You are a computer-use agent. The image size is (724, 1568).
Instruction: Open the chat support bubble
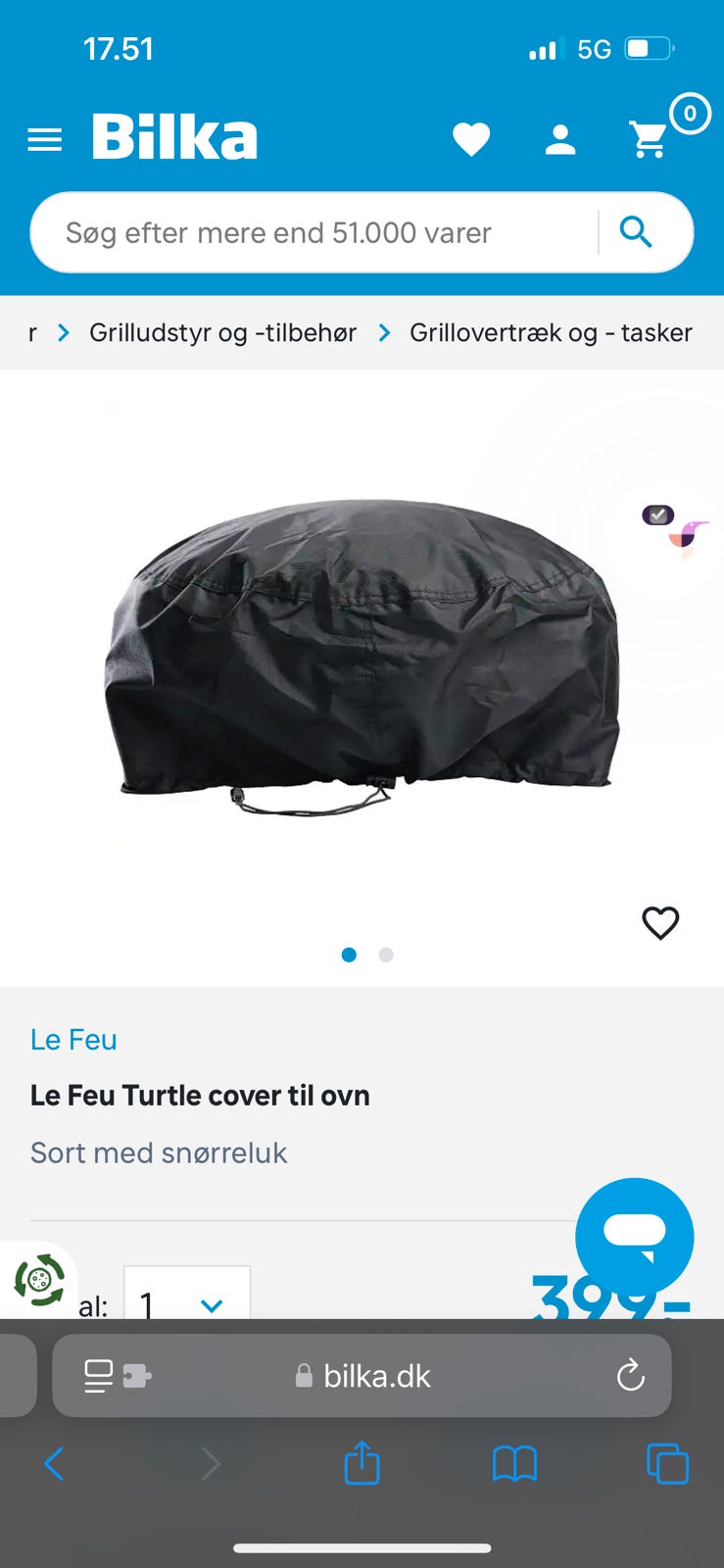(x=634, y=1235)
